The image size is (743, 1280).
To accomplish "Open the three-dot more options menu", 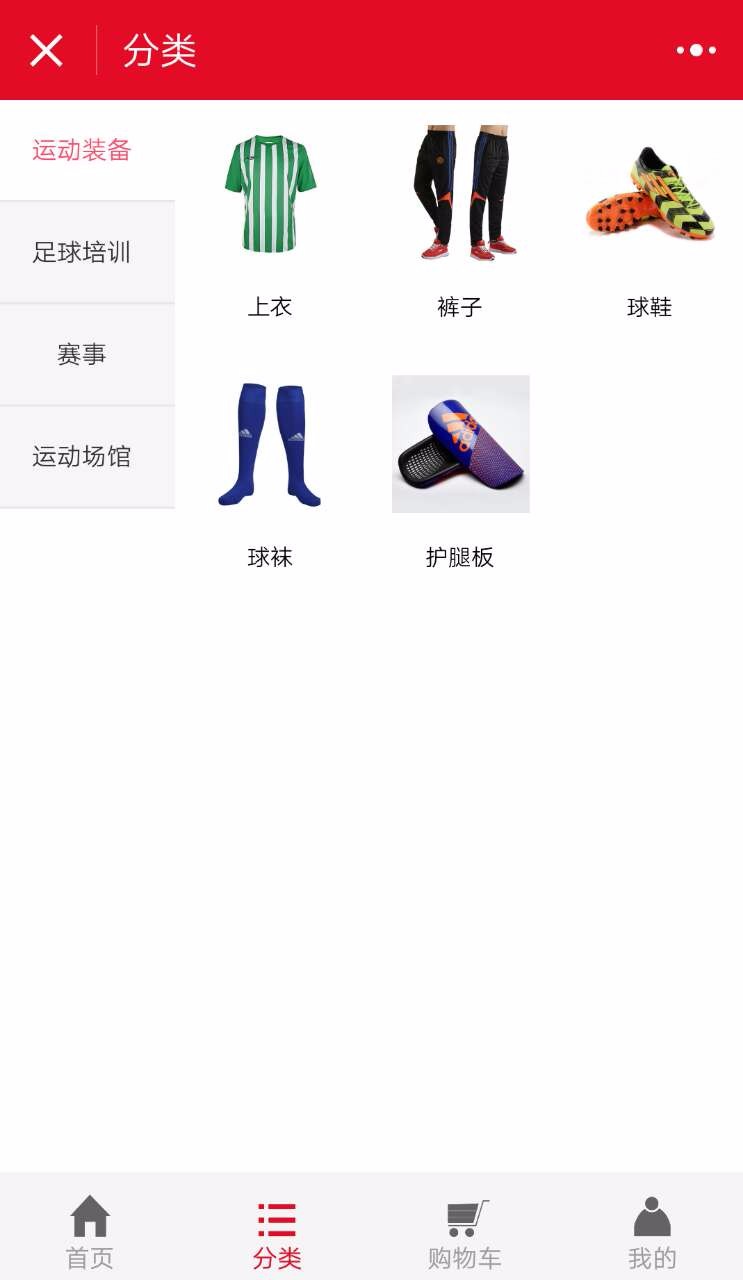I will click(x=696, y=50).
